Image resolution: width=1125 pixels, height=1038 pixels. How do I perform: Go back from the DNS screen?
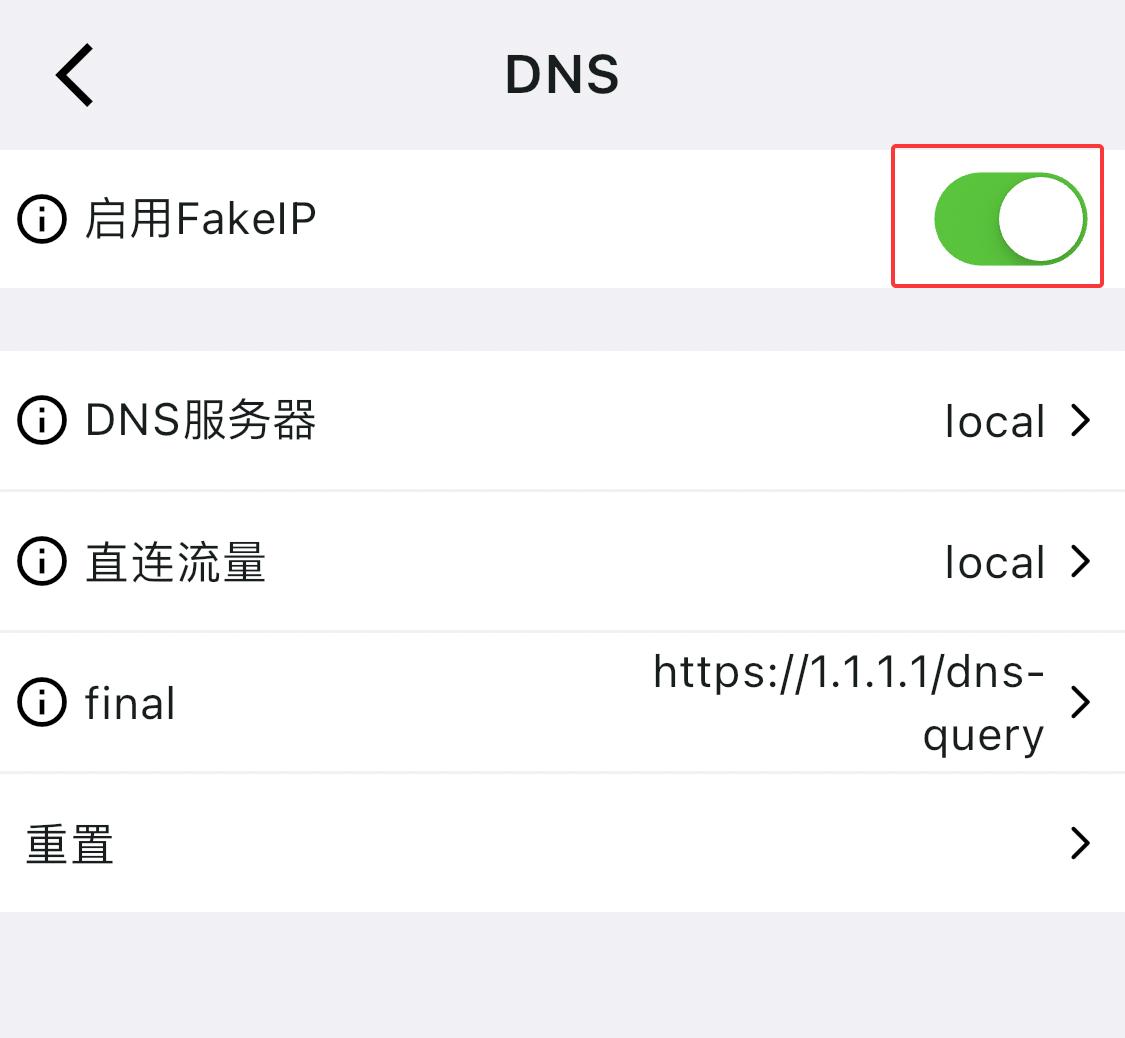click(75, 75)
